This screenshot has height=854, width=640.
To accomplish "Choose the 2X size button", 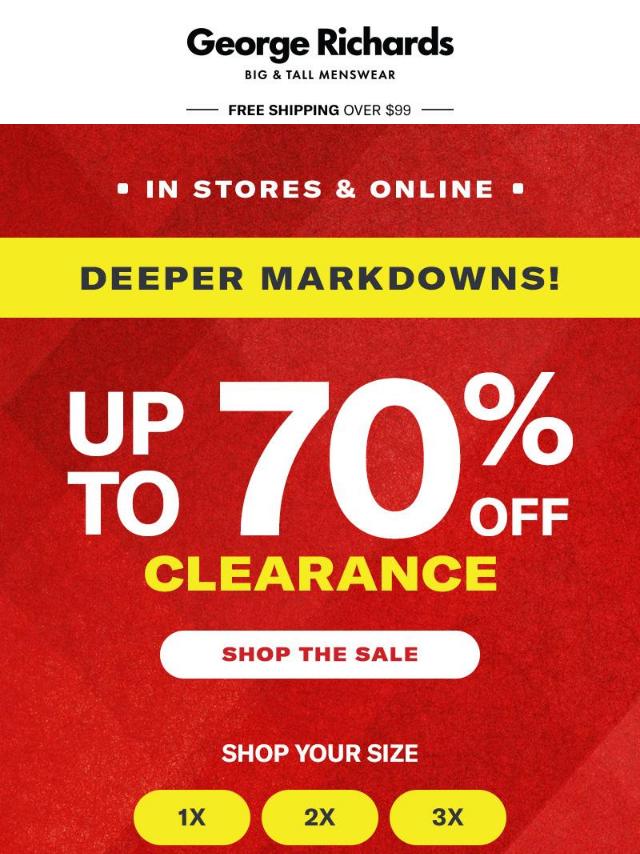I will 319,817.
